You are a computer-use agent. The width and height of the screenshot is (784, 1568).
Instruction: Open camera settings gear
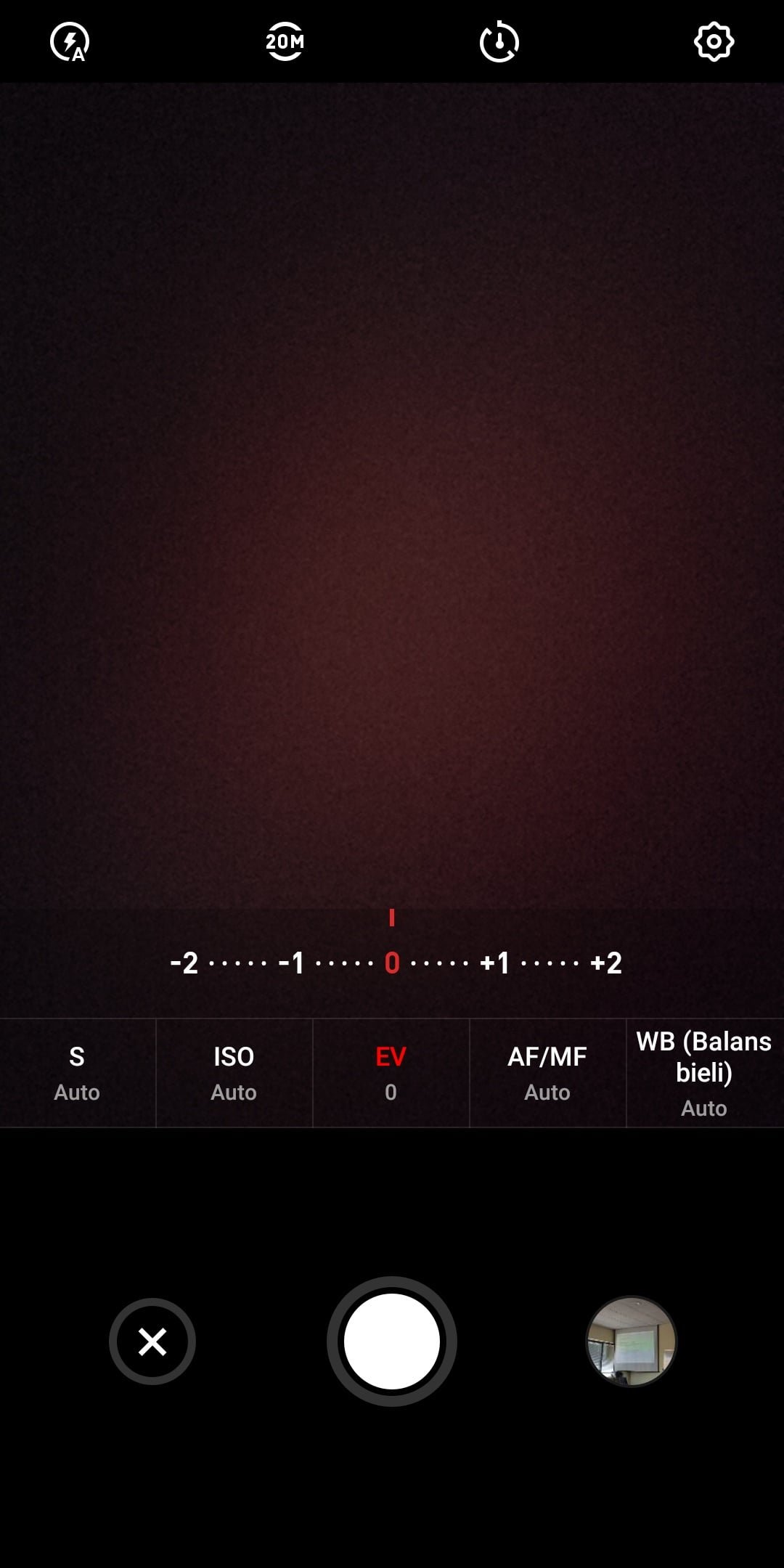(714, 42)
